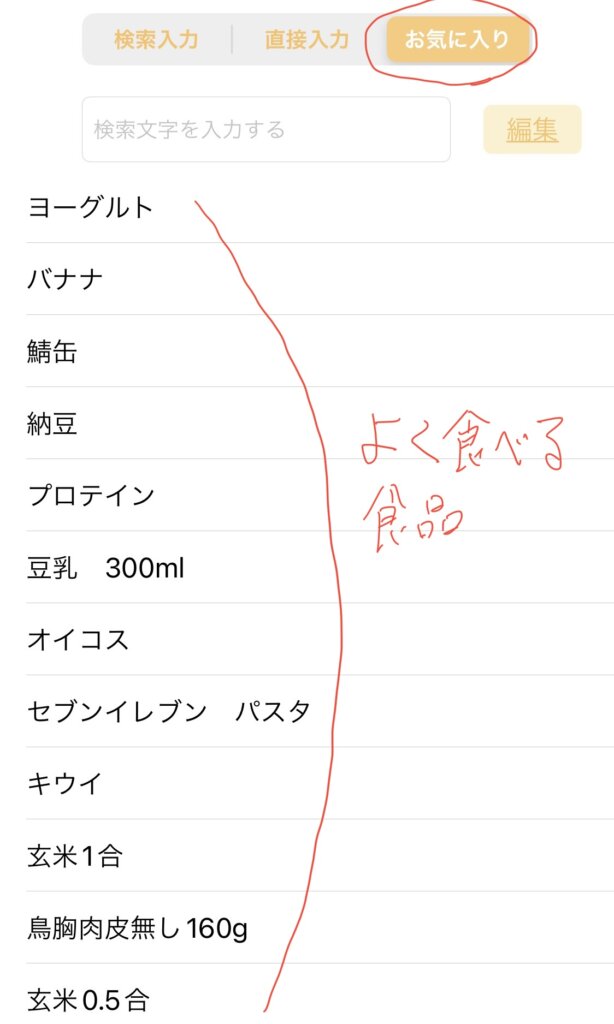614x1024 pixels.
Task: Choose the バナナ row
Action: (x=65, y=279)
